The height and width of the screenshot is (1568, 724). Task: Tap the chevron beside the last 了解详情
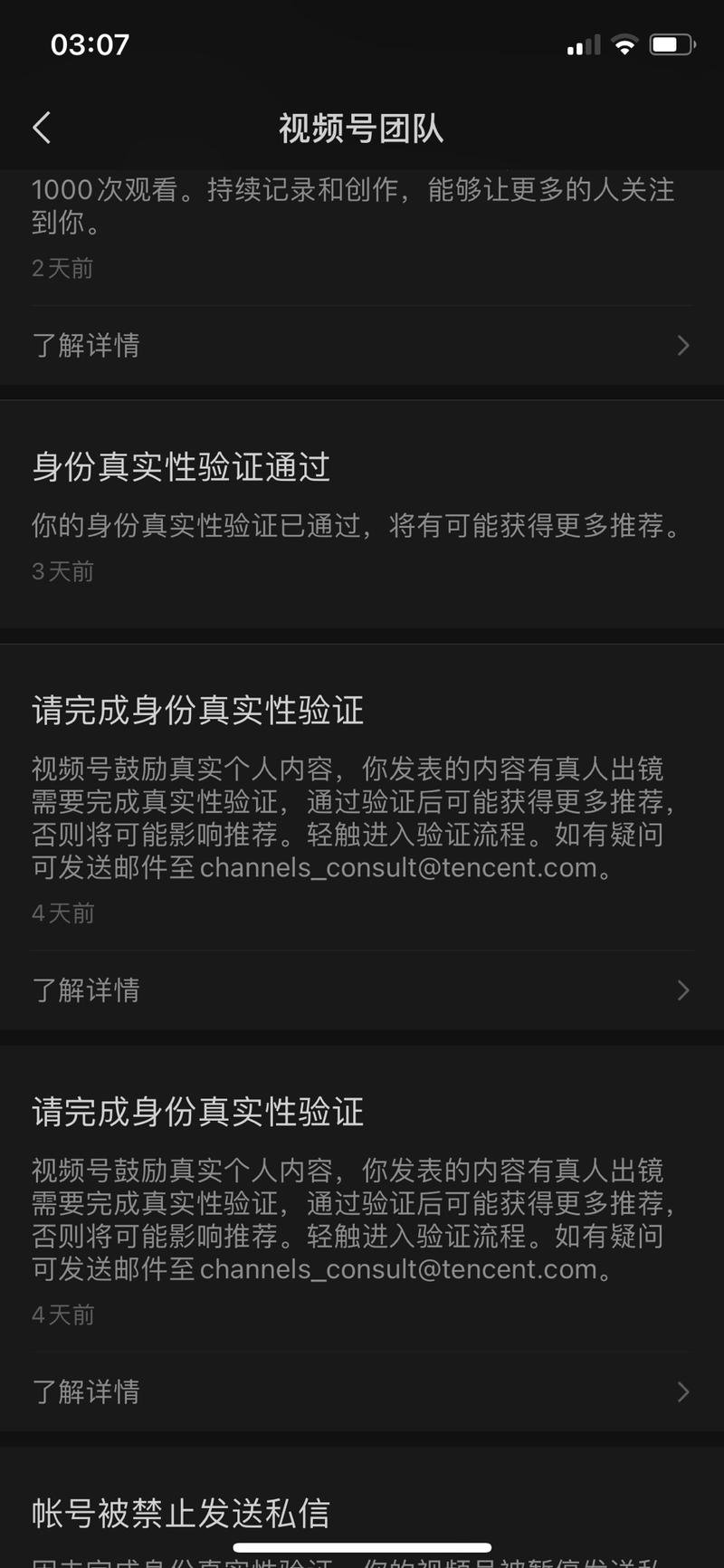coord(684,1391)
